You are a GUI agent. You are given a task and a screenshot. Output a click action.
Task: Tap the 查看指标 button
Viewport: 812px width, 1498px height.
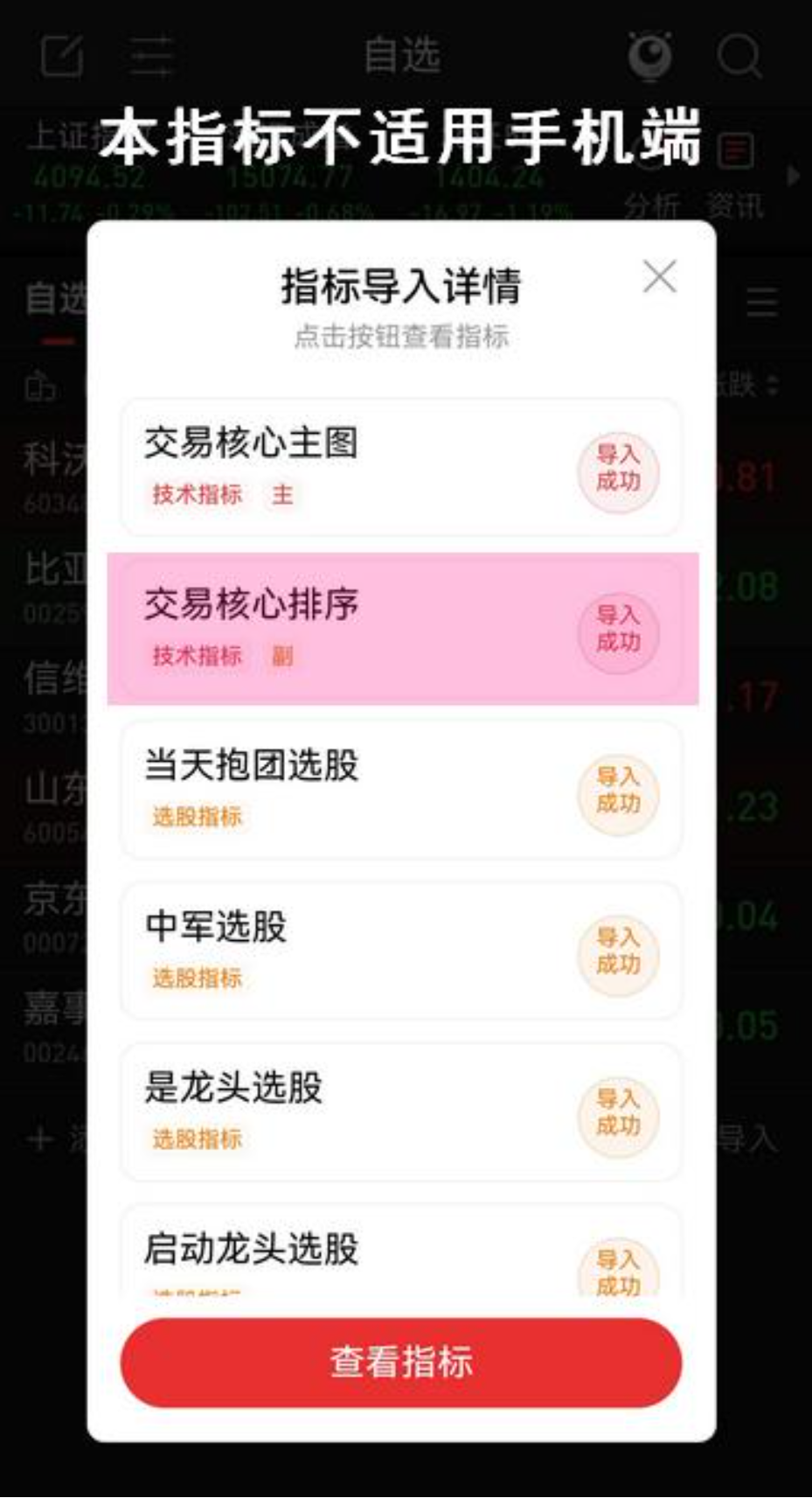400,1362
